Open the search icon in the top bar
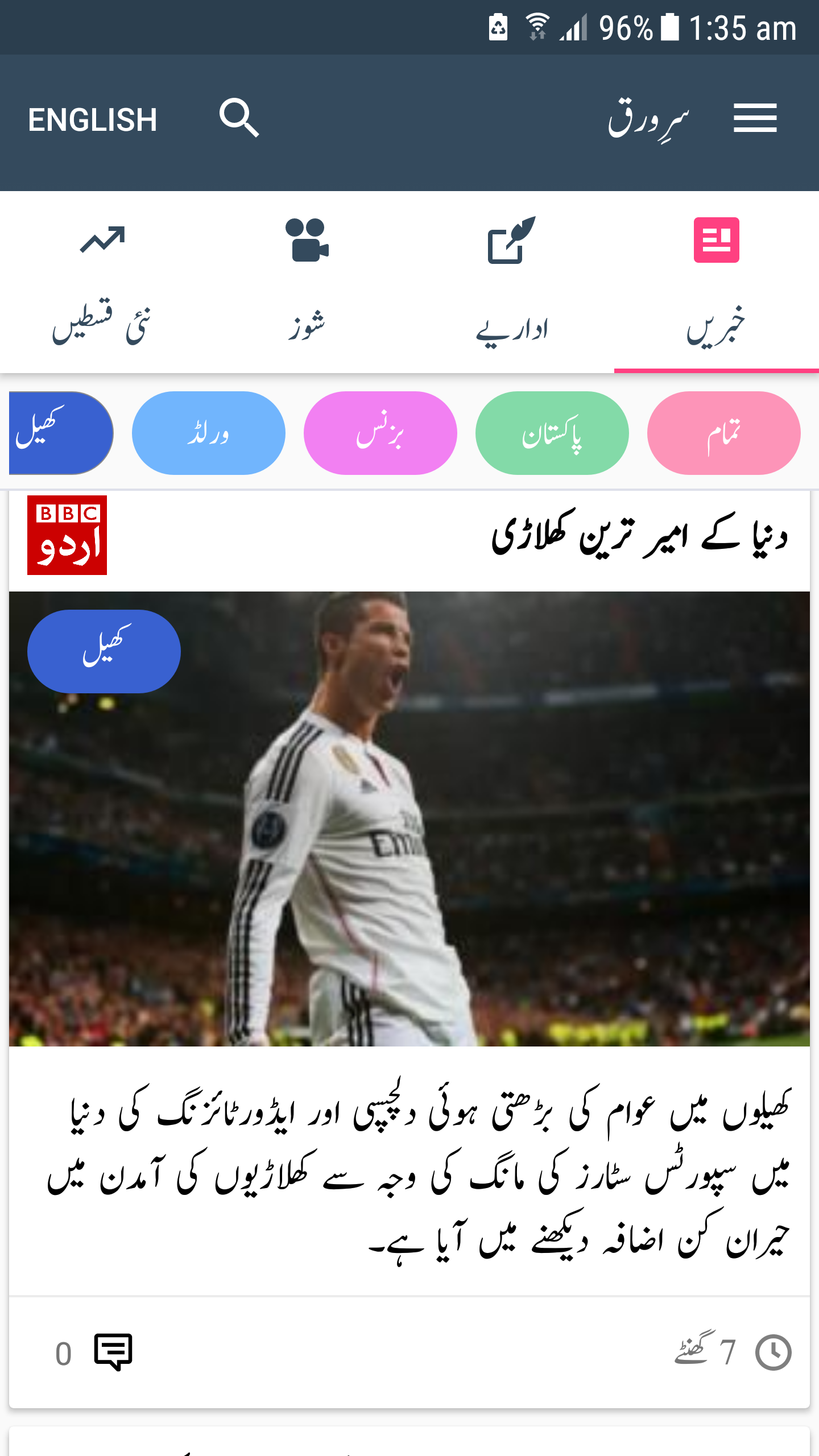The height and width of the screenshot is (1456, 819). tap(239, 118)
